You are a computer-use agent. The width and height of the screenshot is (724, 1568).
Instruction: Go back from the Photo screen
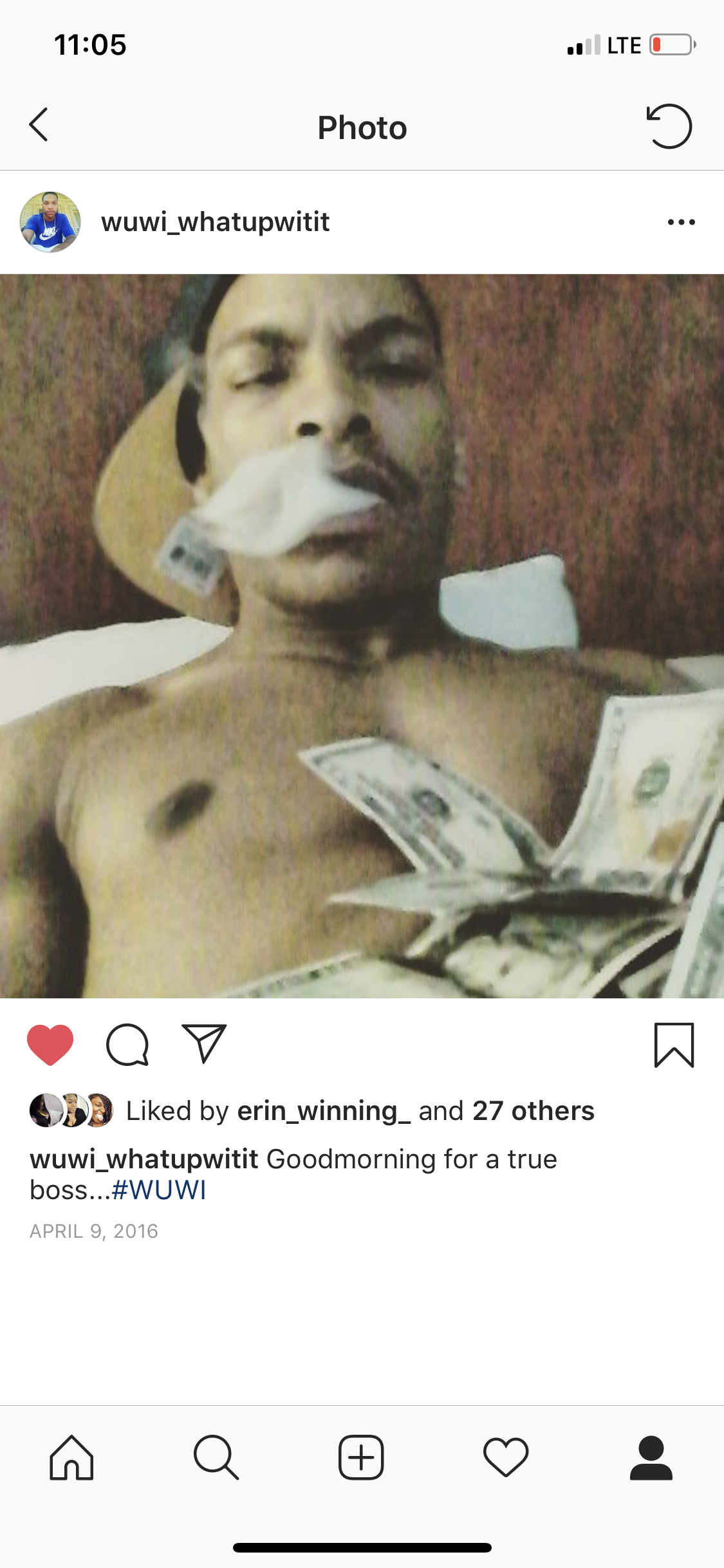(39, 125)
